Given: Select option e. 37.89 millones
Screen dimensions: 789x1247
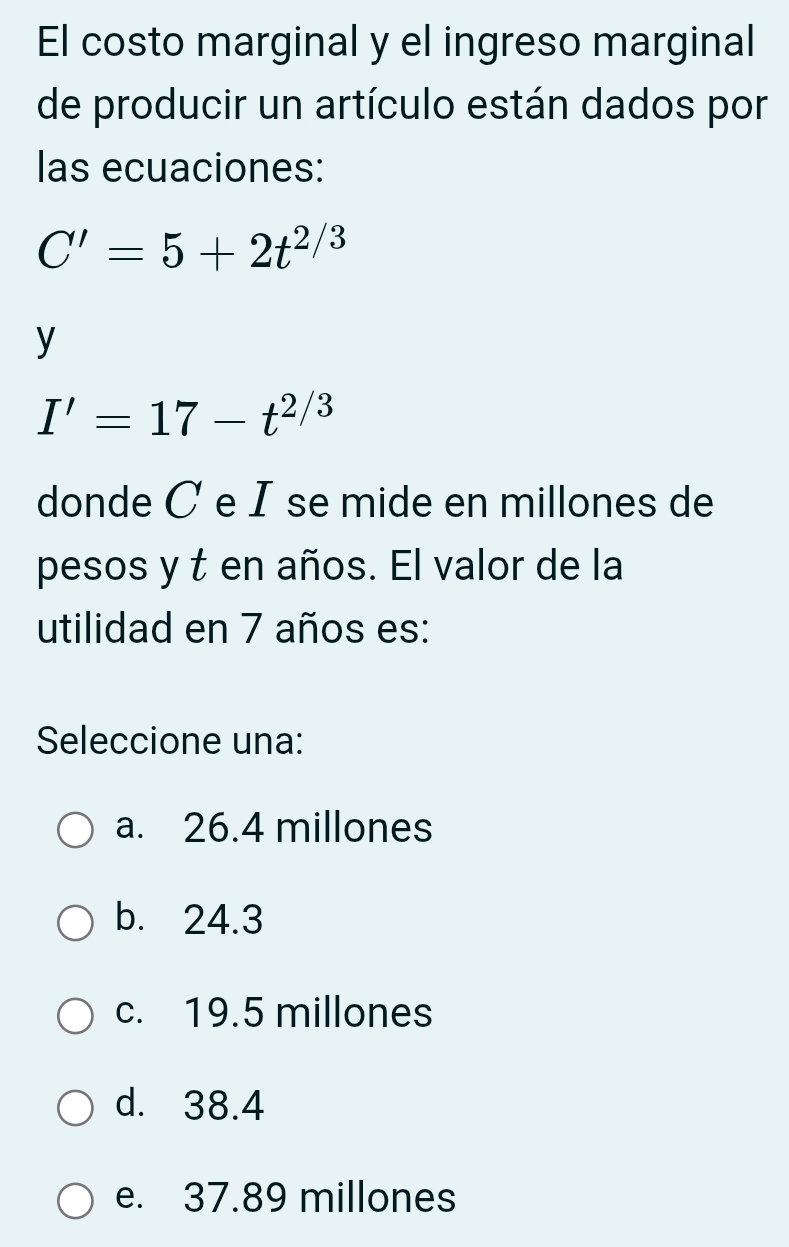Looking at the screenshot, I should [x=76, y=1199].
